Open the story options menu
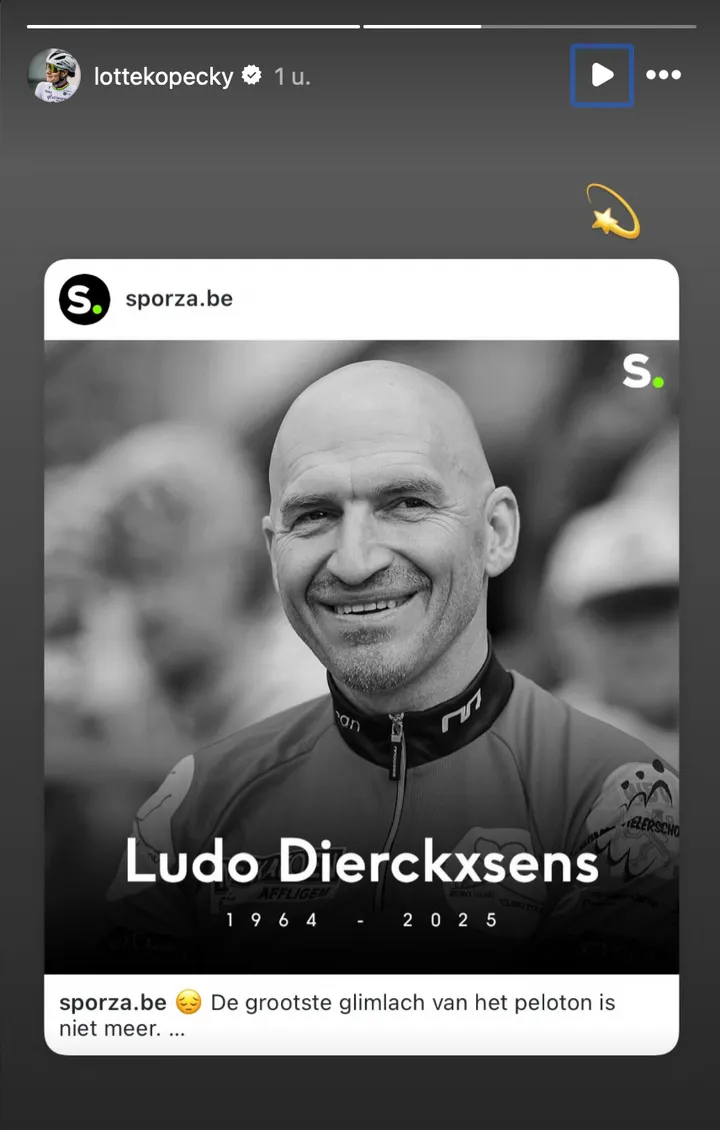The image size is (720, 1130). tap(663, 75)
